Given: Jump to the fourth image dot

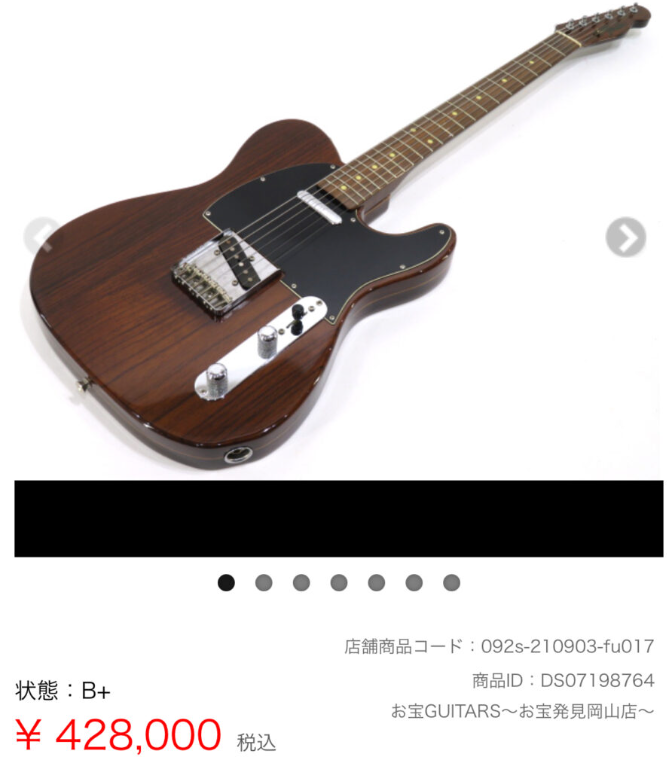Looking at the screenshot, I should [339, 583].
